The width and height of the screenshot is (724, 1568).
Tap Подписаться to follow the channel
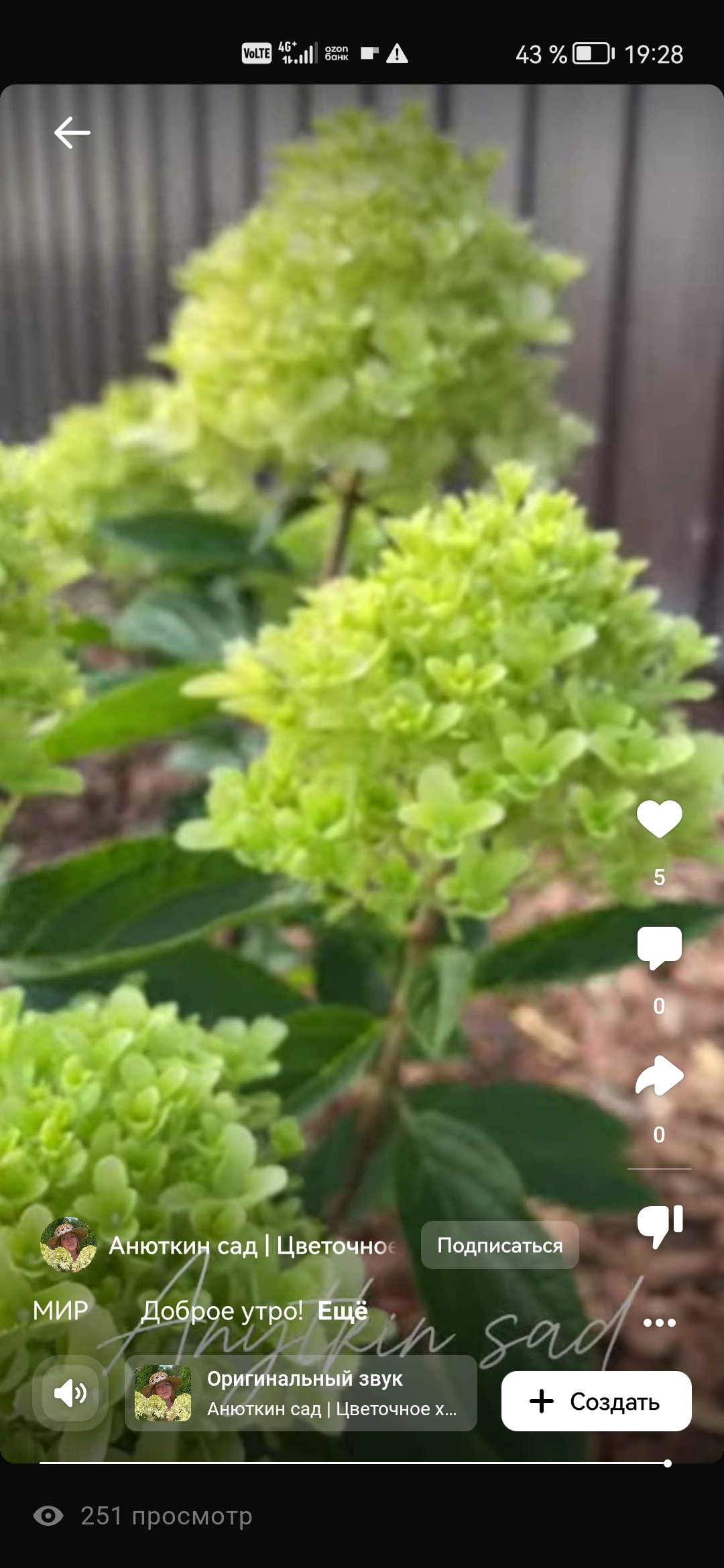coord(499,1245)
